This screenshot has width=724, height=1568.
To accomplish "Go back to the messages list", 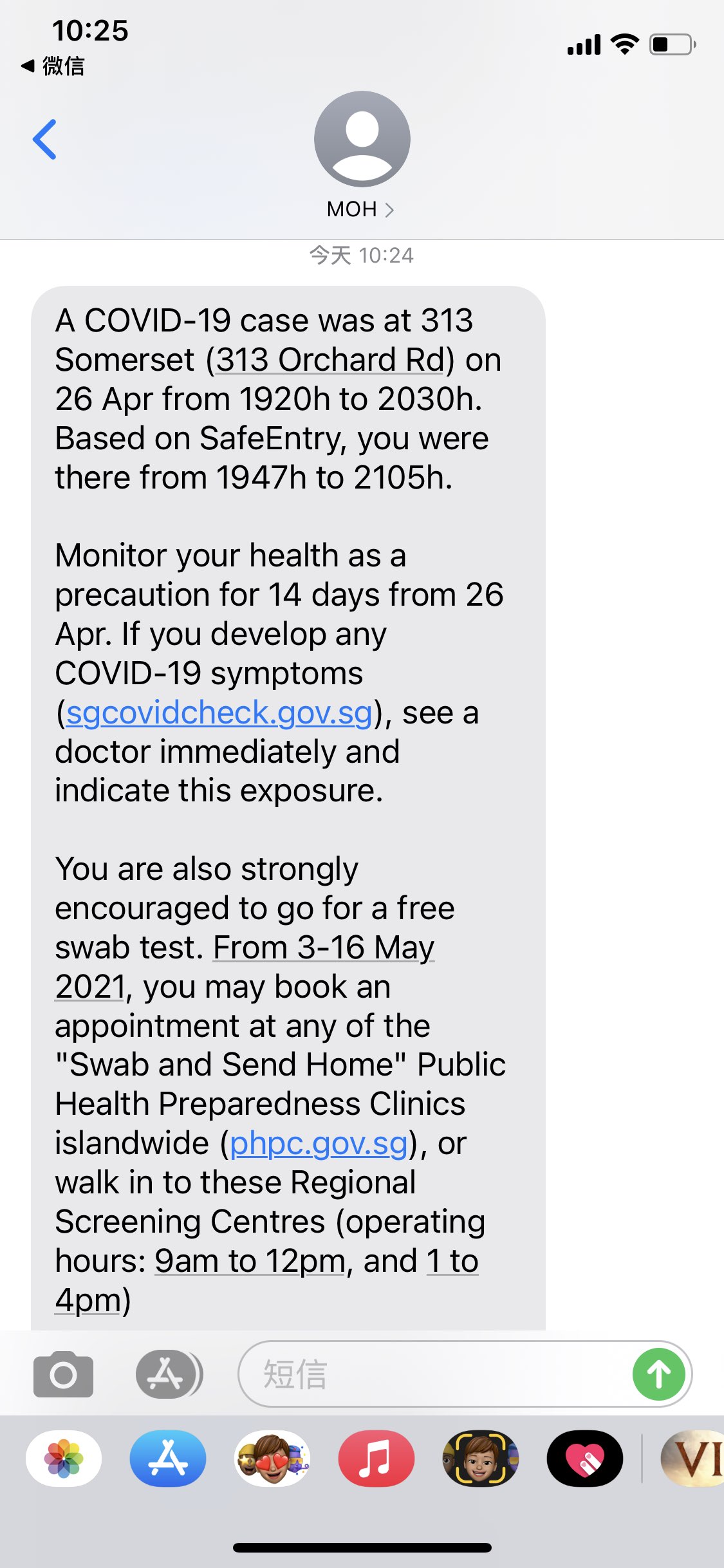I will (44, 139).
